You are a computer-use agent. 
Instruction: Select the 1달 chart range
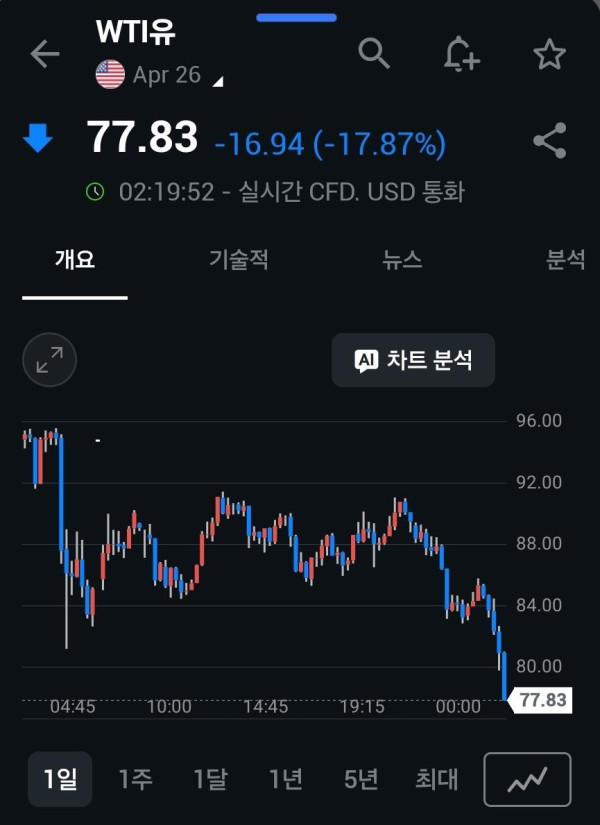point(210,779)
